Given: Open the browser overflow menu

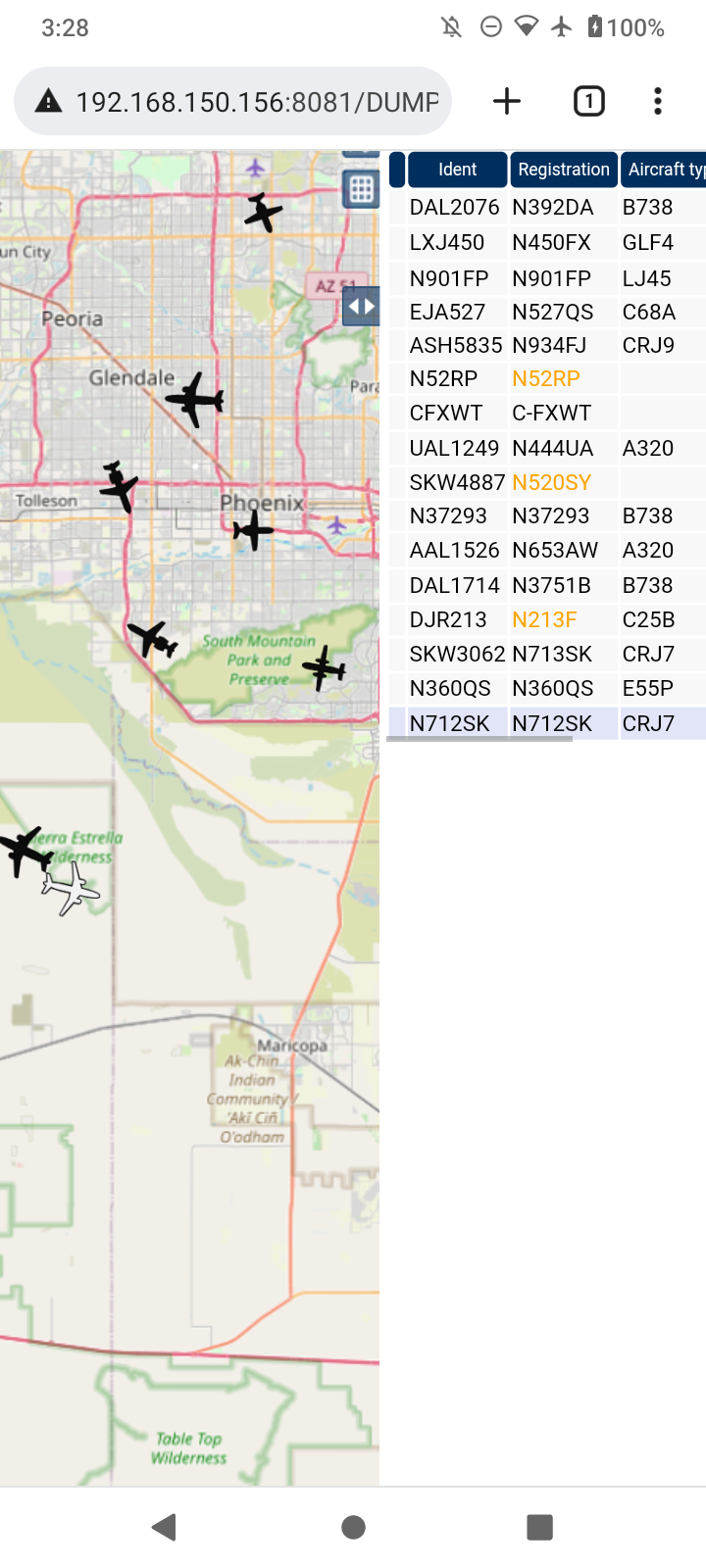Looking at the screenshot, I should (x=658, y=101).
